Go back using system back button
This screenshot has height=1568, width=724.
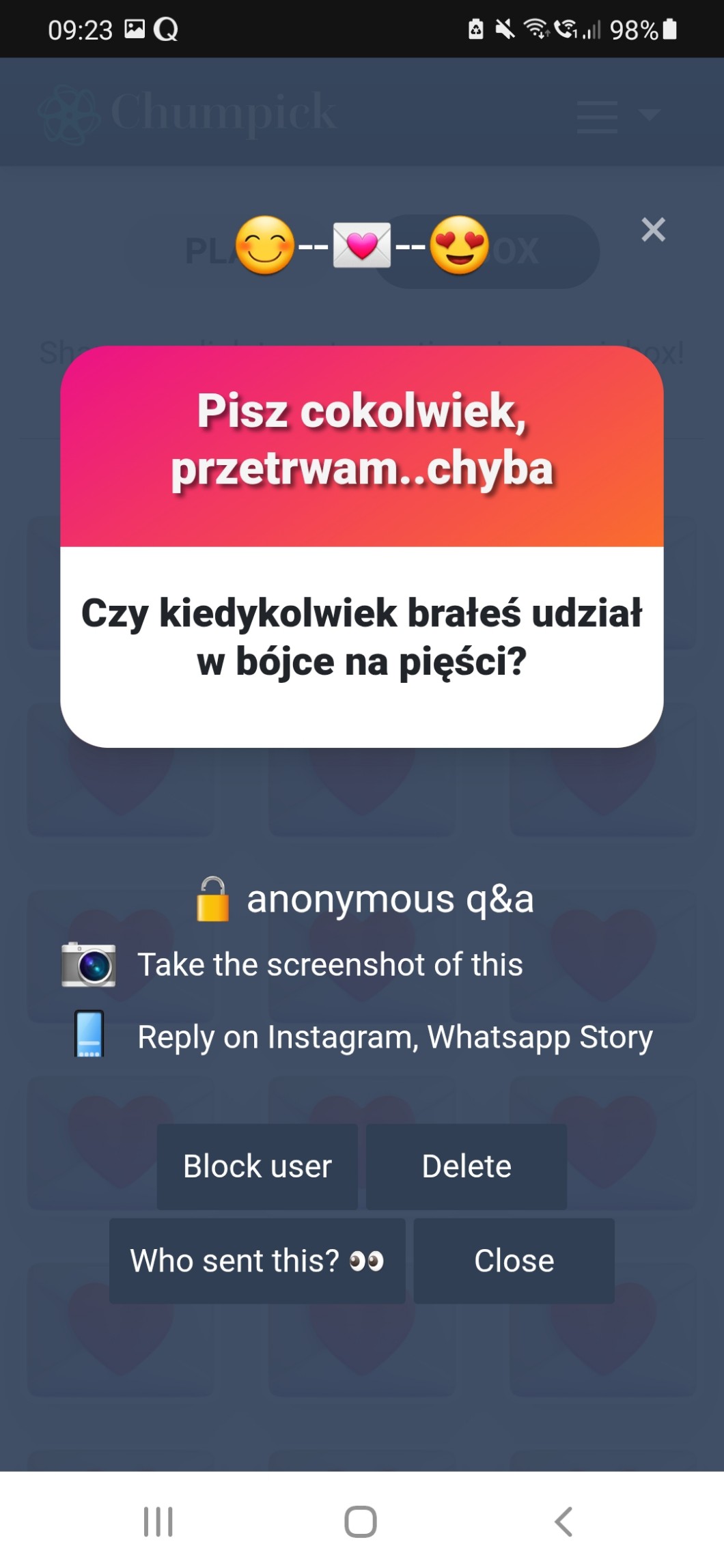563,1522
